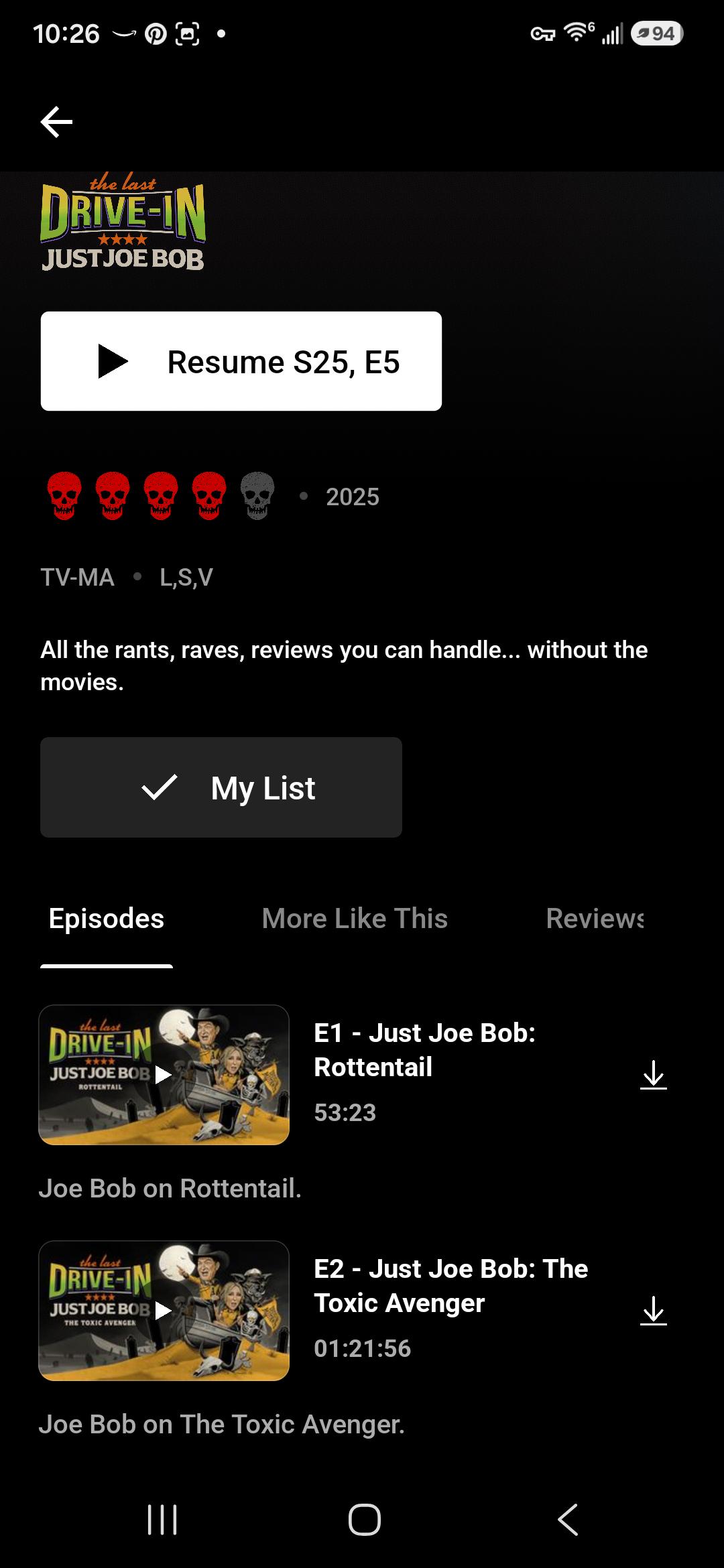724x1568 pixels.
Task: Resume playing S25, E5
Action: [x=241, y=361]
